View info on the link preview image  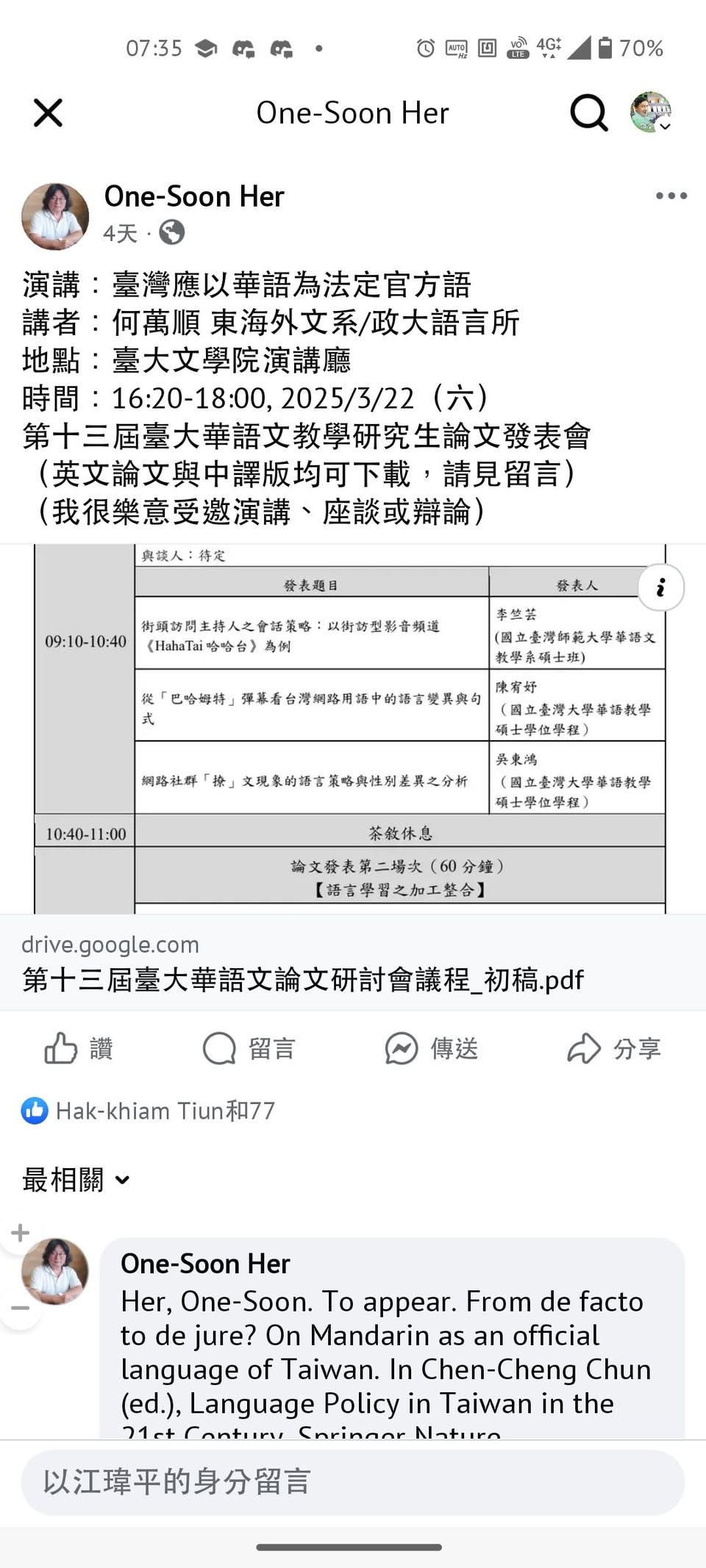(660, 587)
